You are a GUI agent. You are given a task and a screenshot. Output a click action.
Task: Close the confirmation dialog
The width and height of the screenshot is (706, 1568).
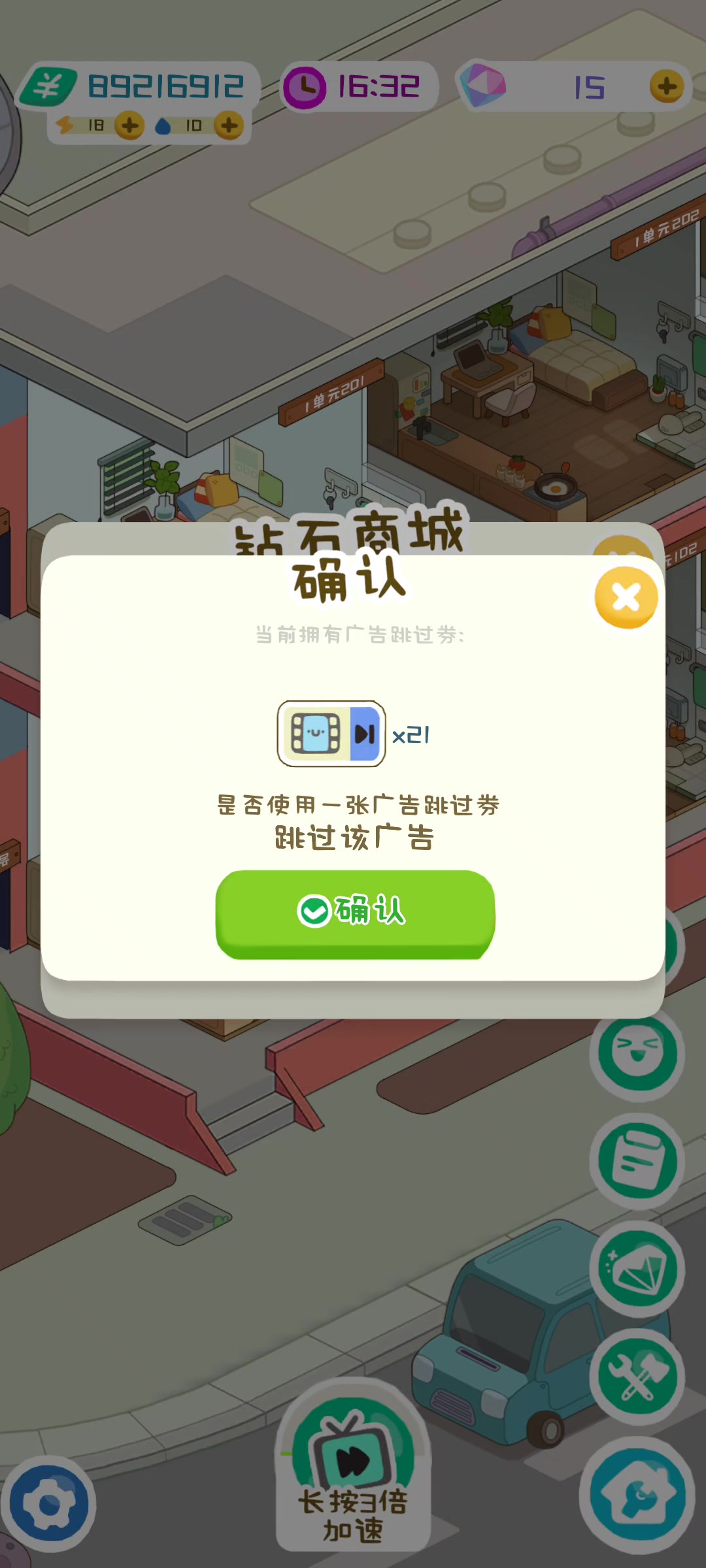coord(626,598)
